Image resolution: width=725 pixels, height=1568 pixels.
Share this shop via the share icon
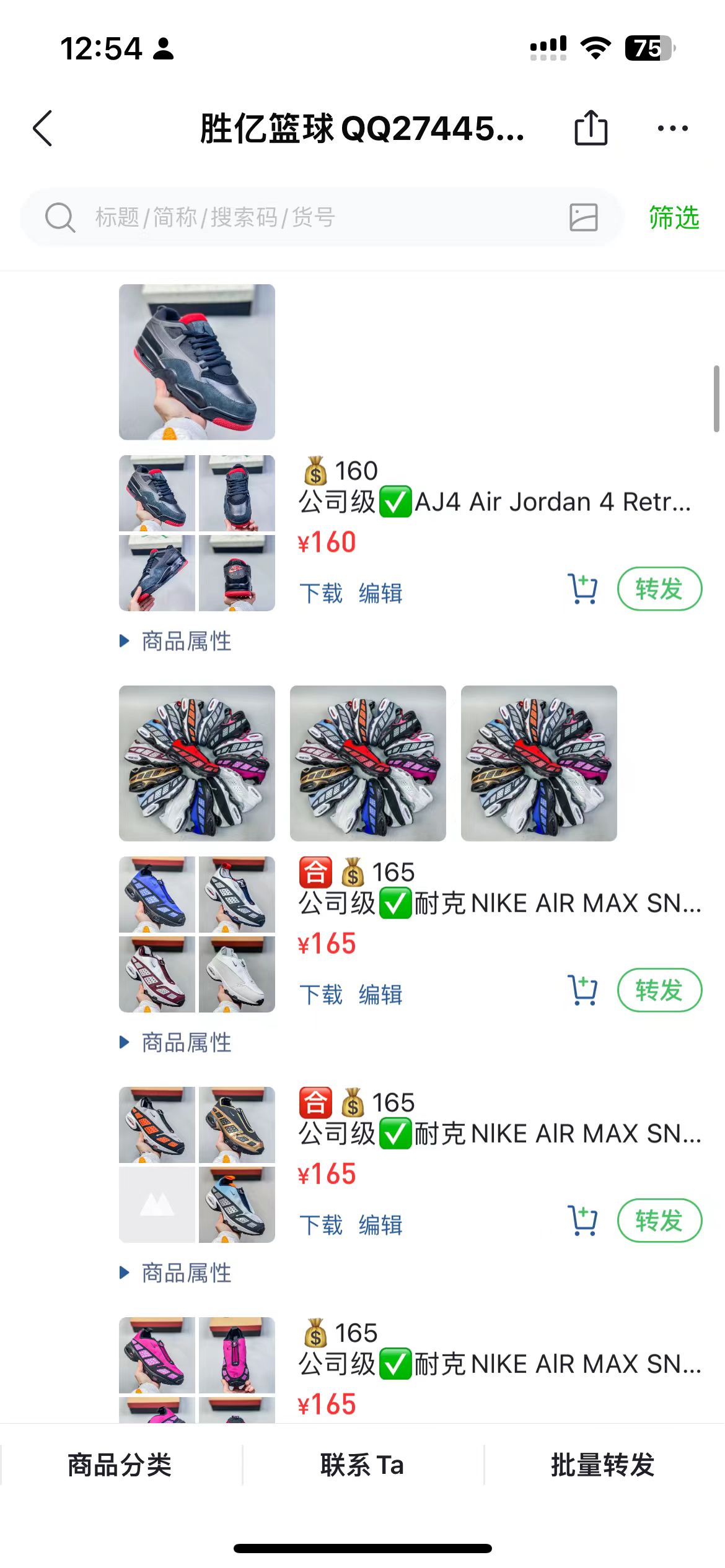pos(591,128)
